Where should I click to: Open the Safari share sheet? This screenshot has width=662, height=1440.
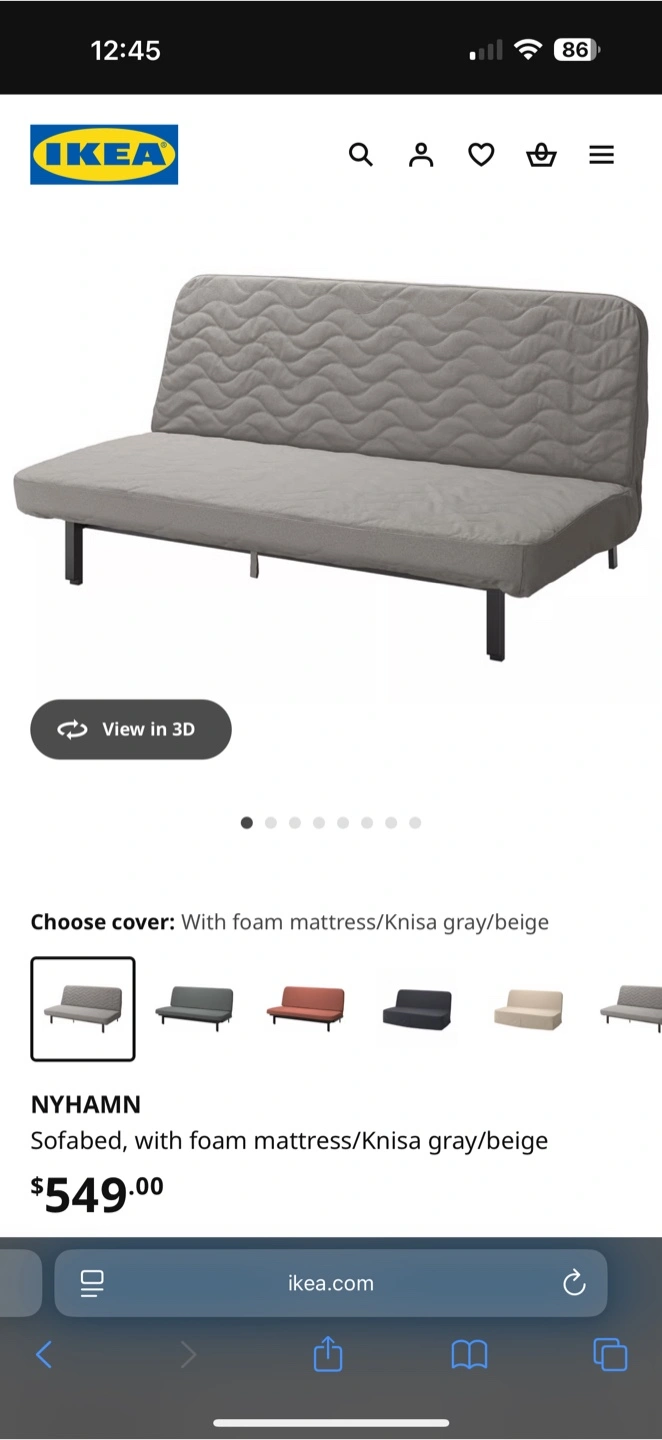click(x=328, y=1355)
